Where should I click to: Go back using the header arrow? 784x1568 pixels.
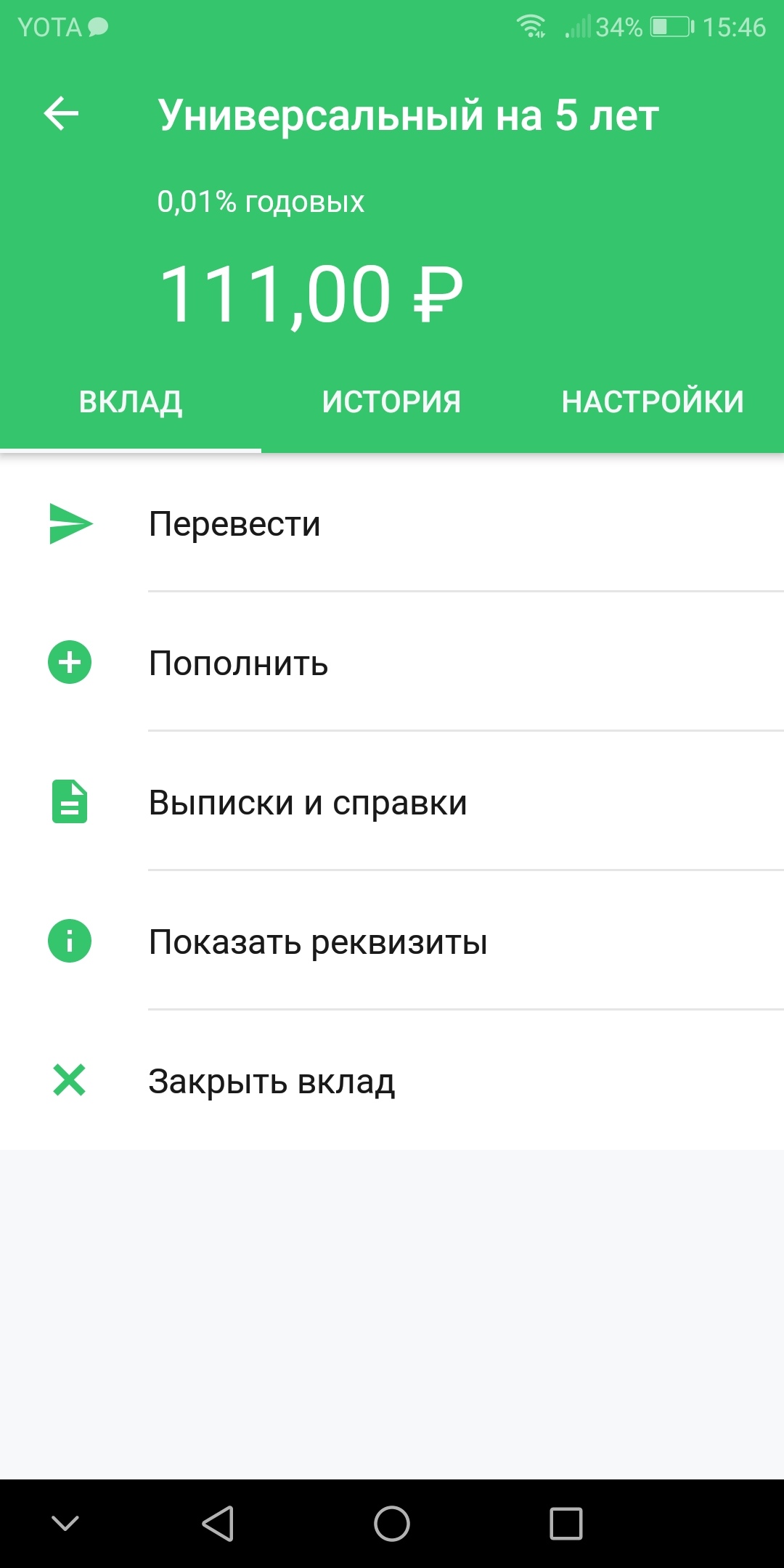pyautogui.click(x=62, y=114)
